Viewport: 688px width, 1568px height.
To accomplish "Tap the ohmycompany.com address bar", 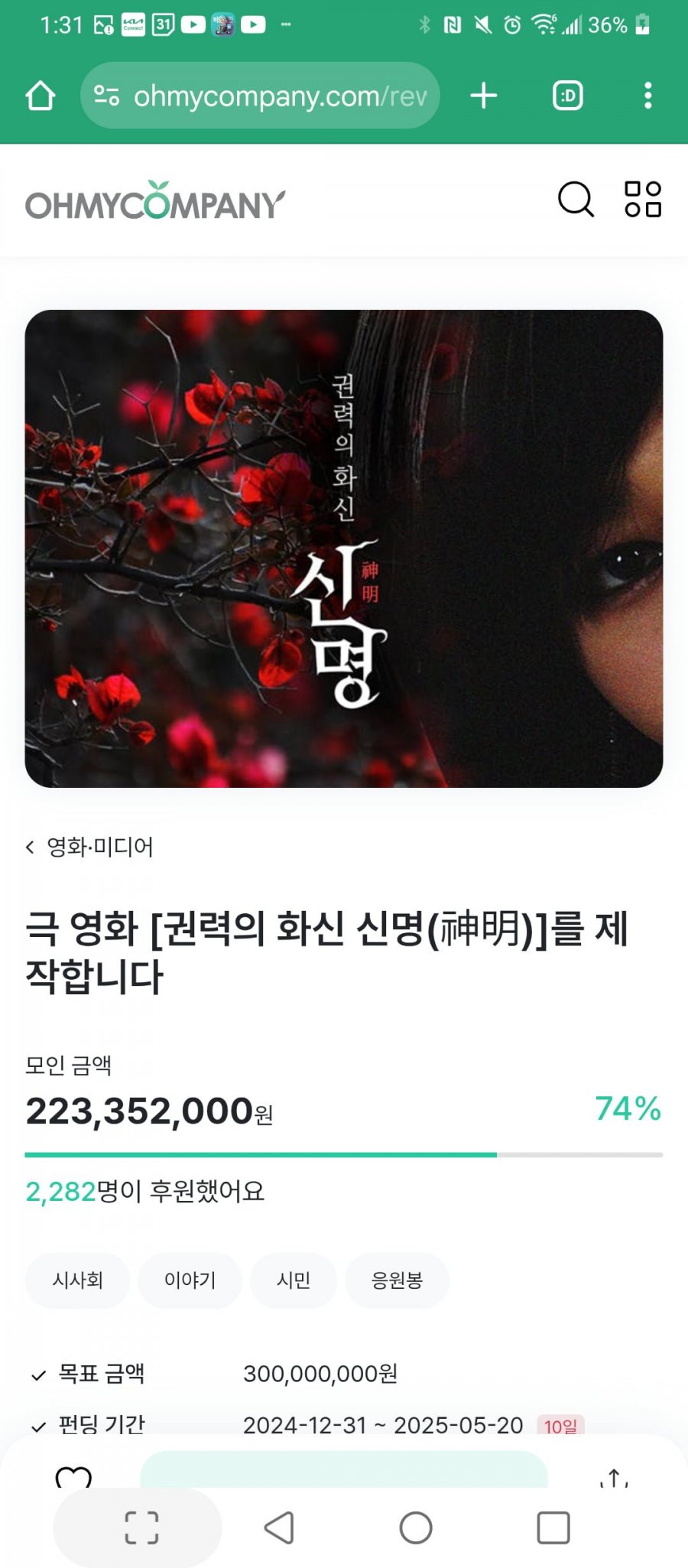I will click(x=260, y=96).
